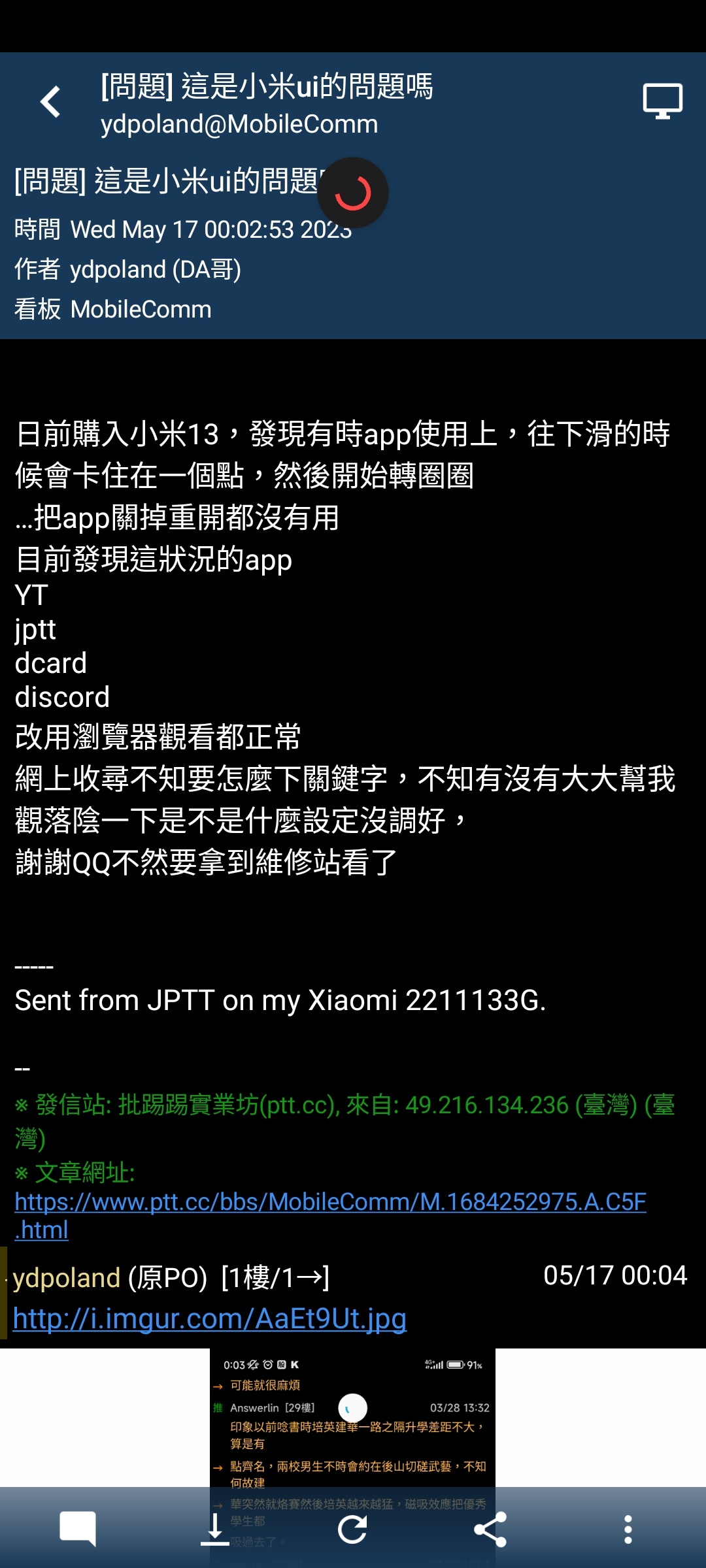Go back using the top-left arrow
Screen dimensions: 706x1568
pyautogui.click(x=51, y=102)
